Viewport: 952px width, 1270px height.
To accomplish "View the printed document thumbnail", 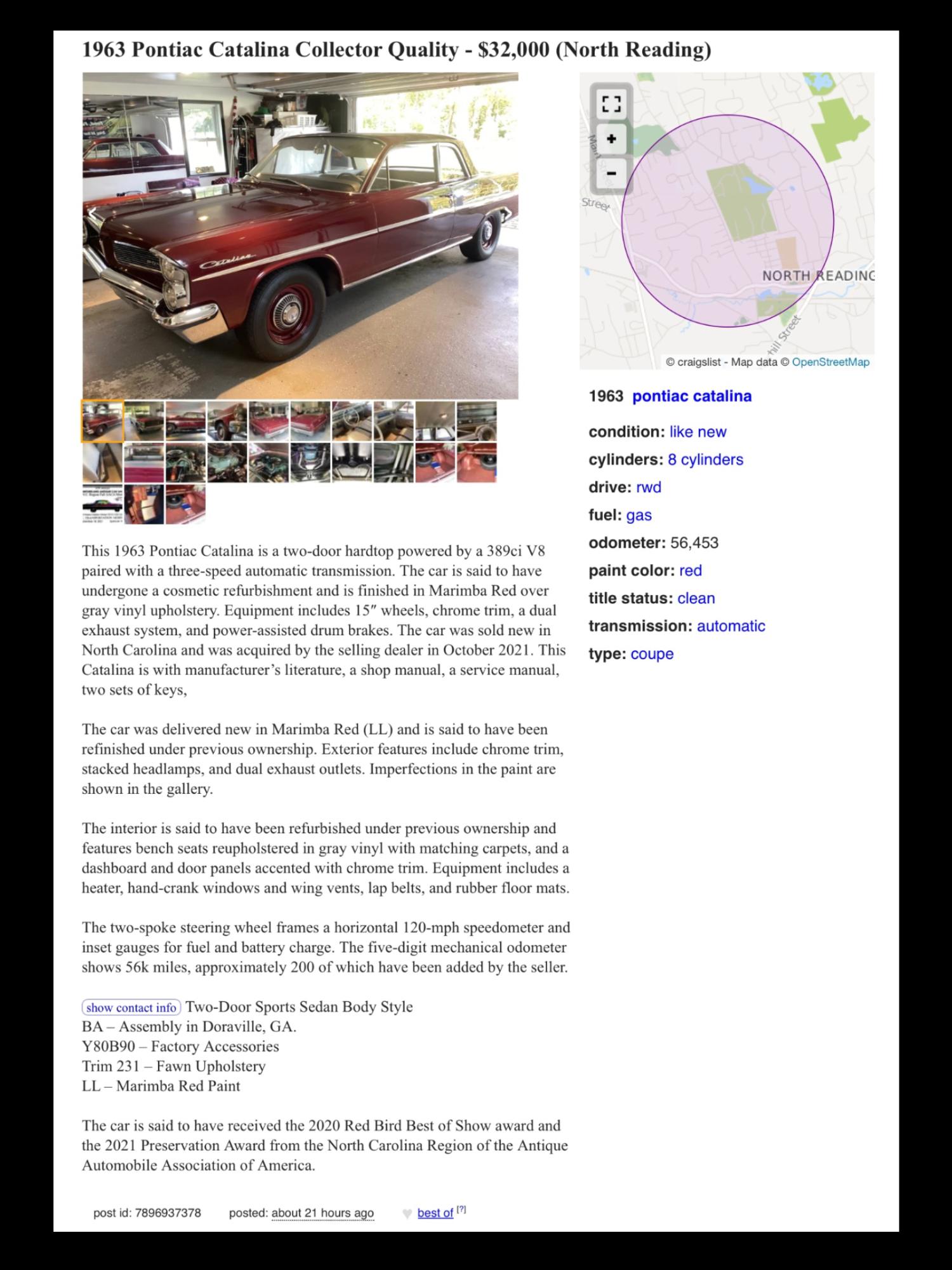I will pyautogui.click(x=102, y=504).
